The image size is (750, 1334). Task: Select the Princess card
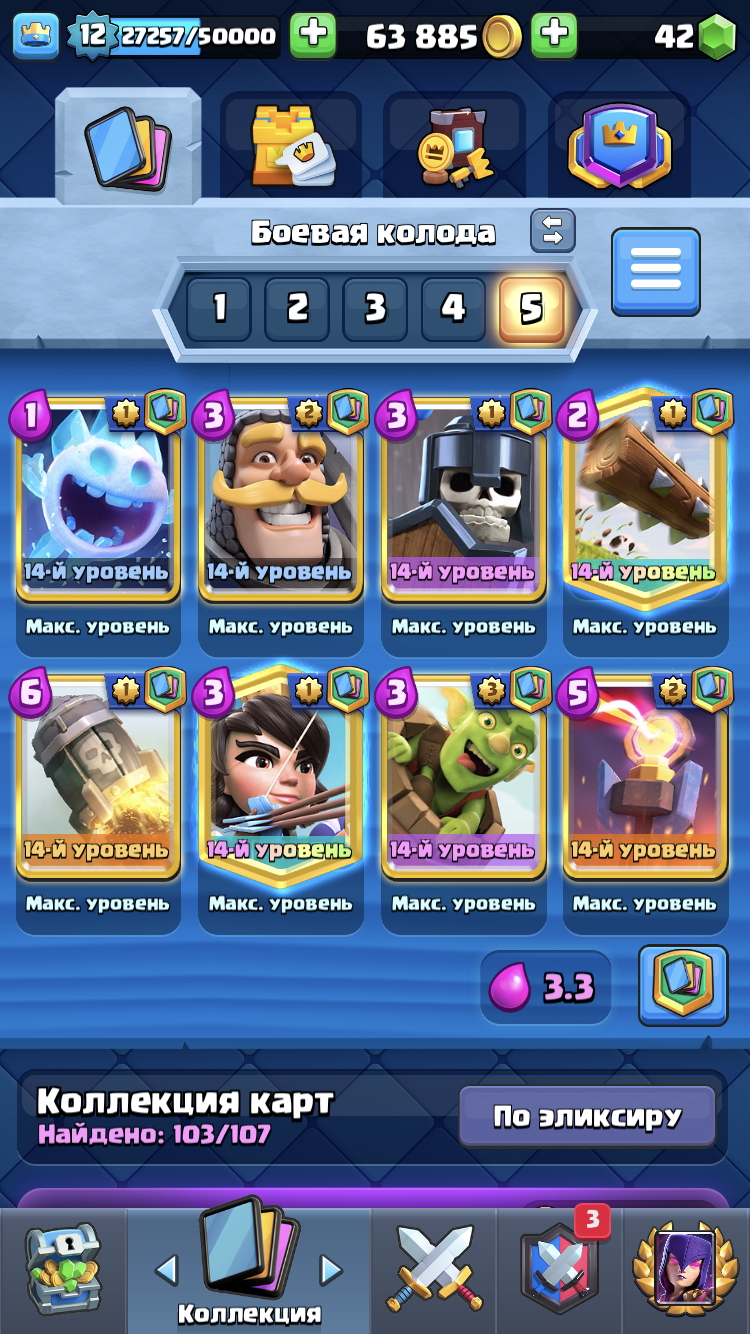pyautogui.click(x=280, y=773)
